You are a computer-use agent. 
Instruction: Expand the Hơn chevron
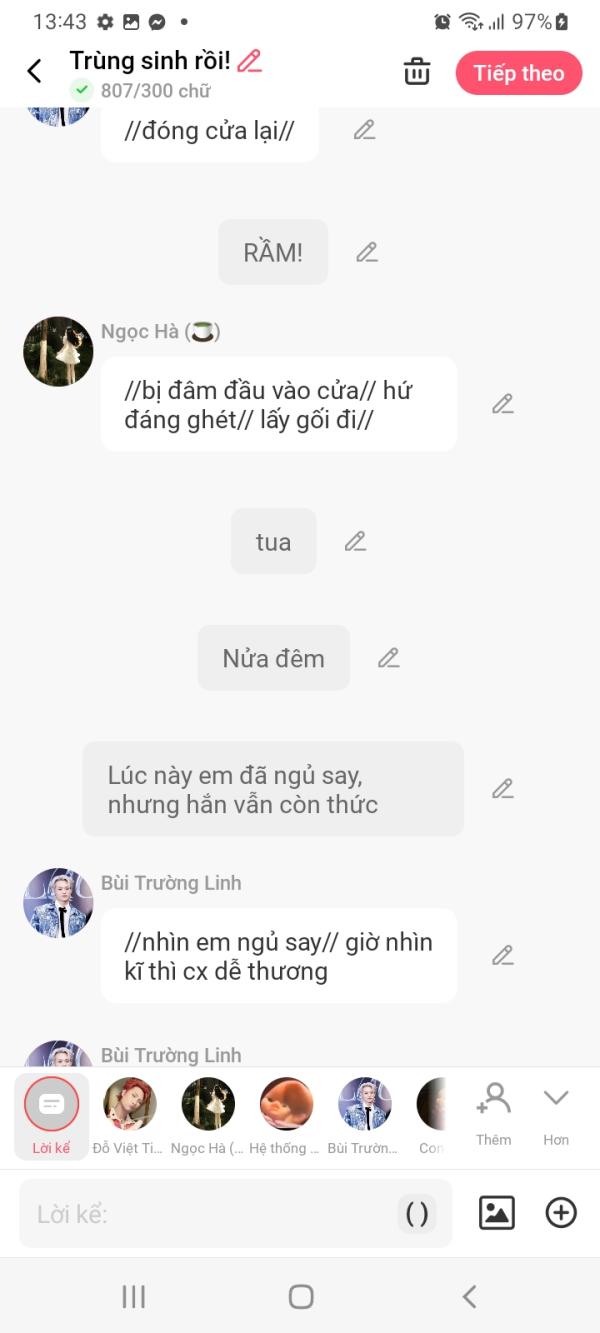click(556, 1114)
